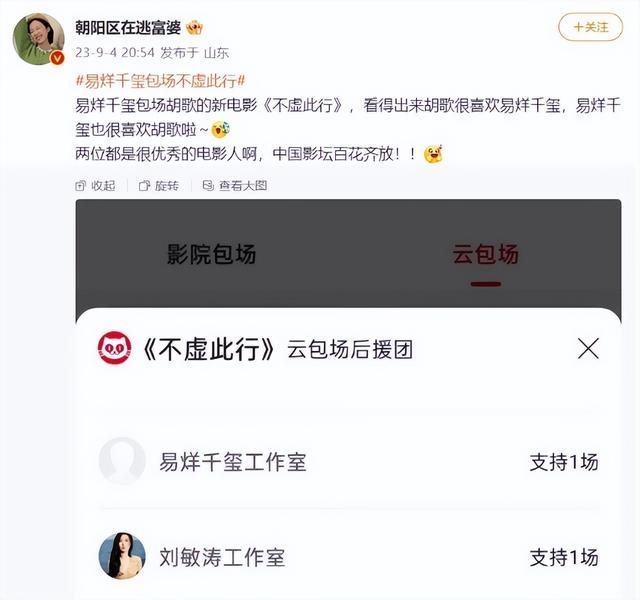Screen dimensions: 640x600
Task: Open the hashtag #易烊千玺包场不虚此行#
Action: tap(161, 80)
